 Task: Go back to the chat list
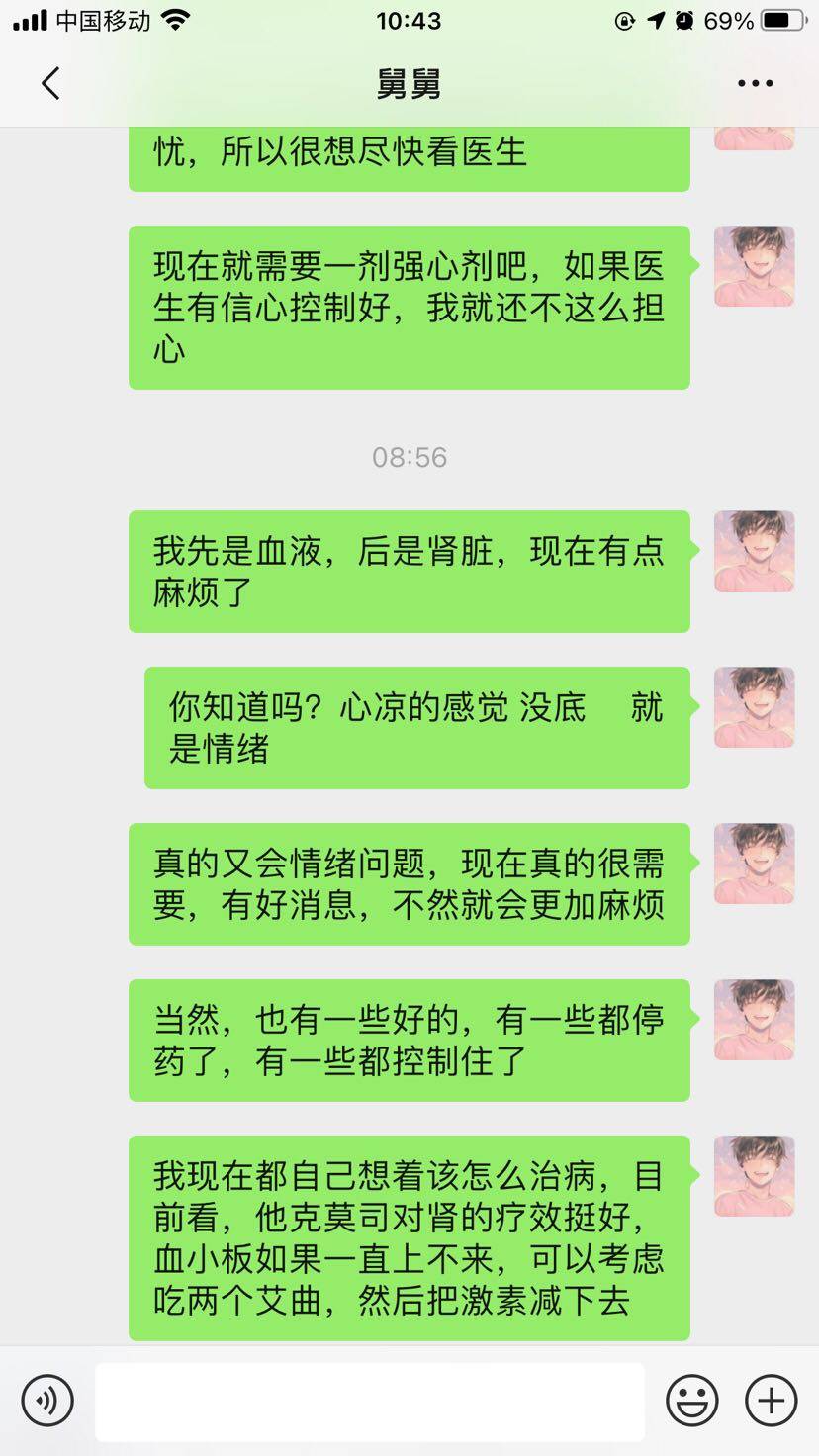coord(51,84)
